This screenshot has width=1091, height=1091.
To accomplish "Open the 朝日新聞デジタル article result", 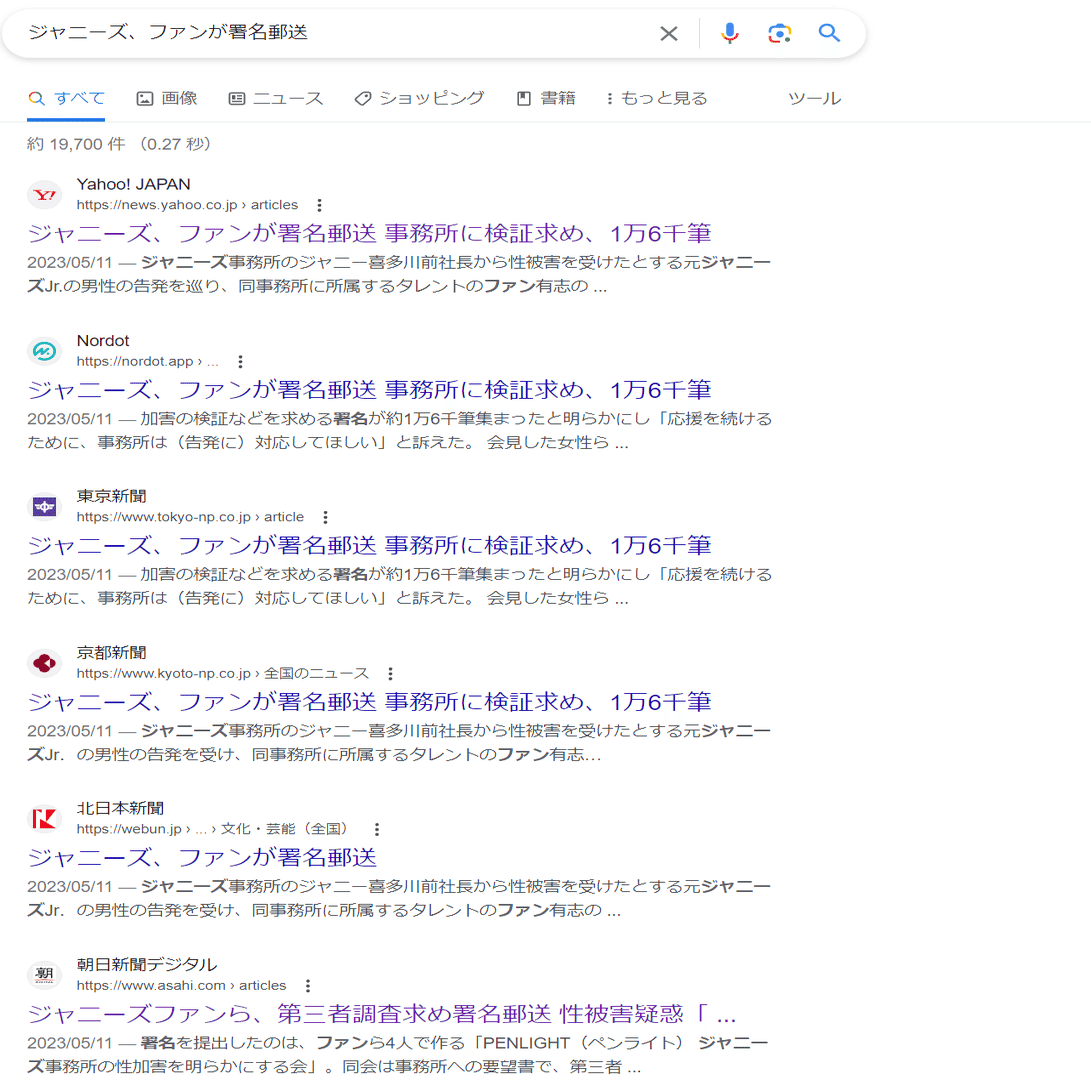I will coord(380,1014).
